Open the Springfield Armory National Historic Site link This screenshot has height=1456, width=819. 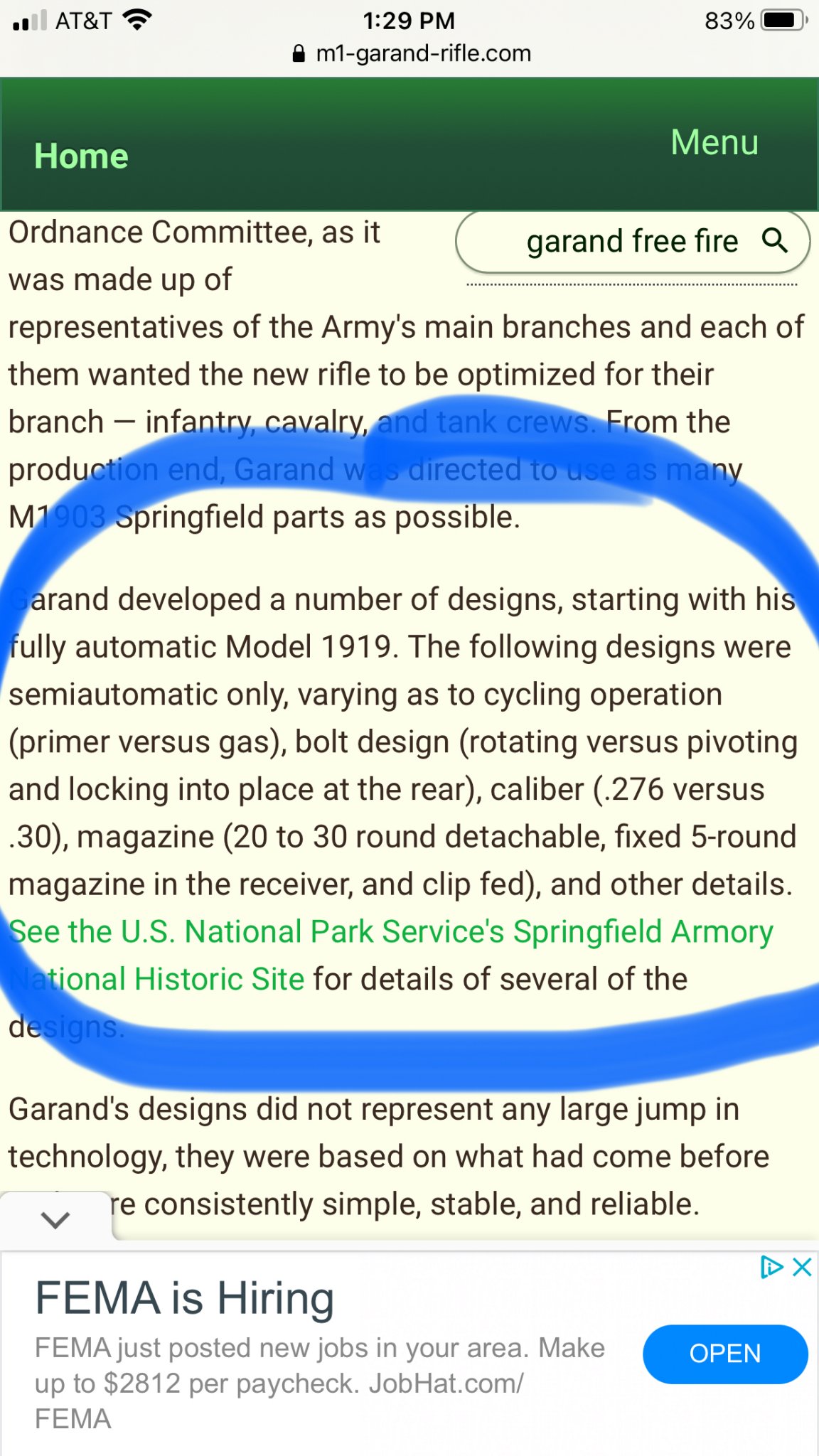click(x=391, y=955)
